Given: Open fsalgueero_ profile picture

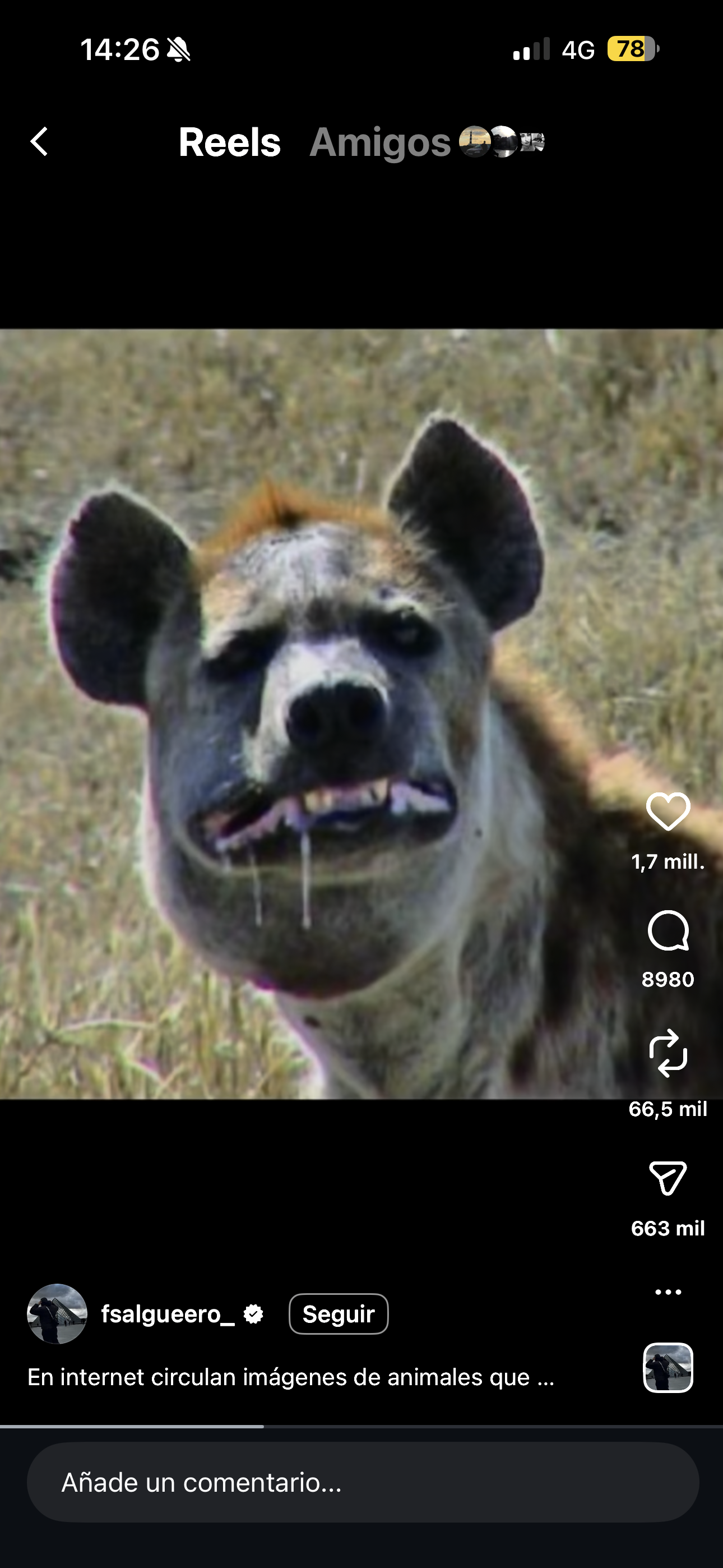Looking at the screenshot, I should pyautogui.click(x=57, y=1314).
